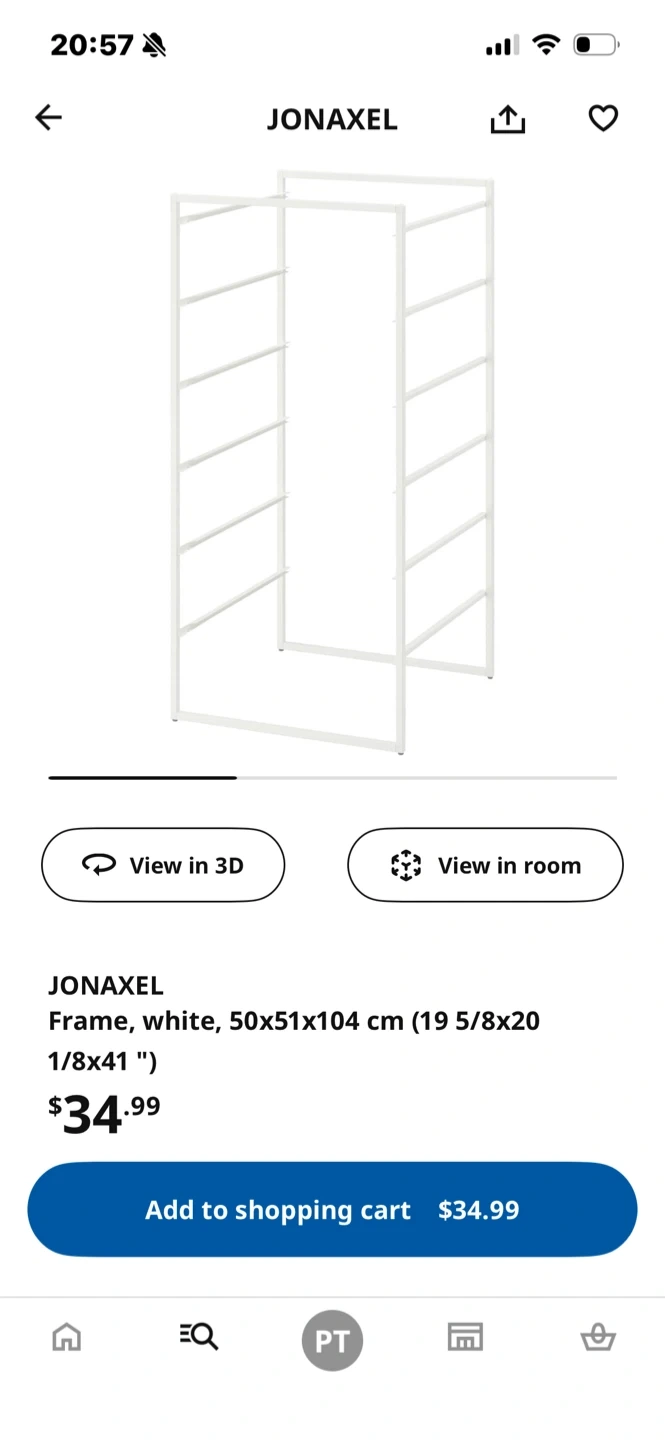Open the shopping basket tab
The height and width of the screenshot is (1440, 665).
point(598,1337)
